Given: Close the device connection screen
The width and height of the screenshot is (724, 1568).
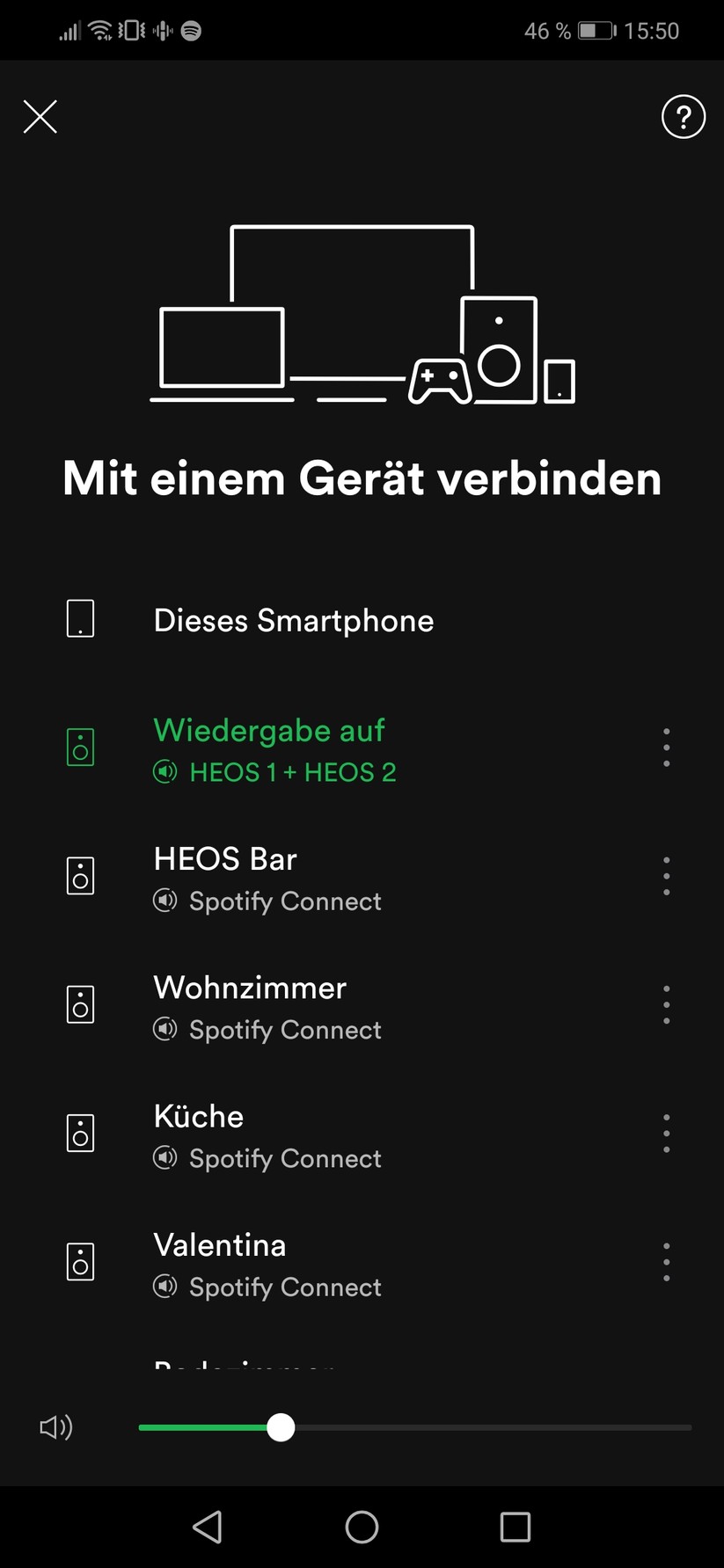Looking at the screenshot, I should pos(40,116).
